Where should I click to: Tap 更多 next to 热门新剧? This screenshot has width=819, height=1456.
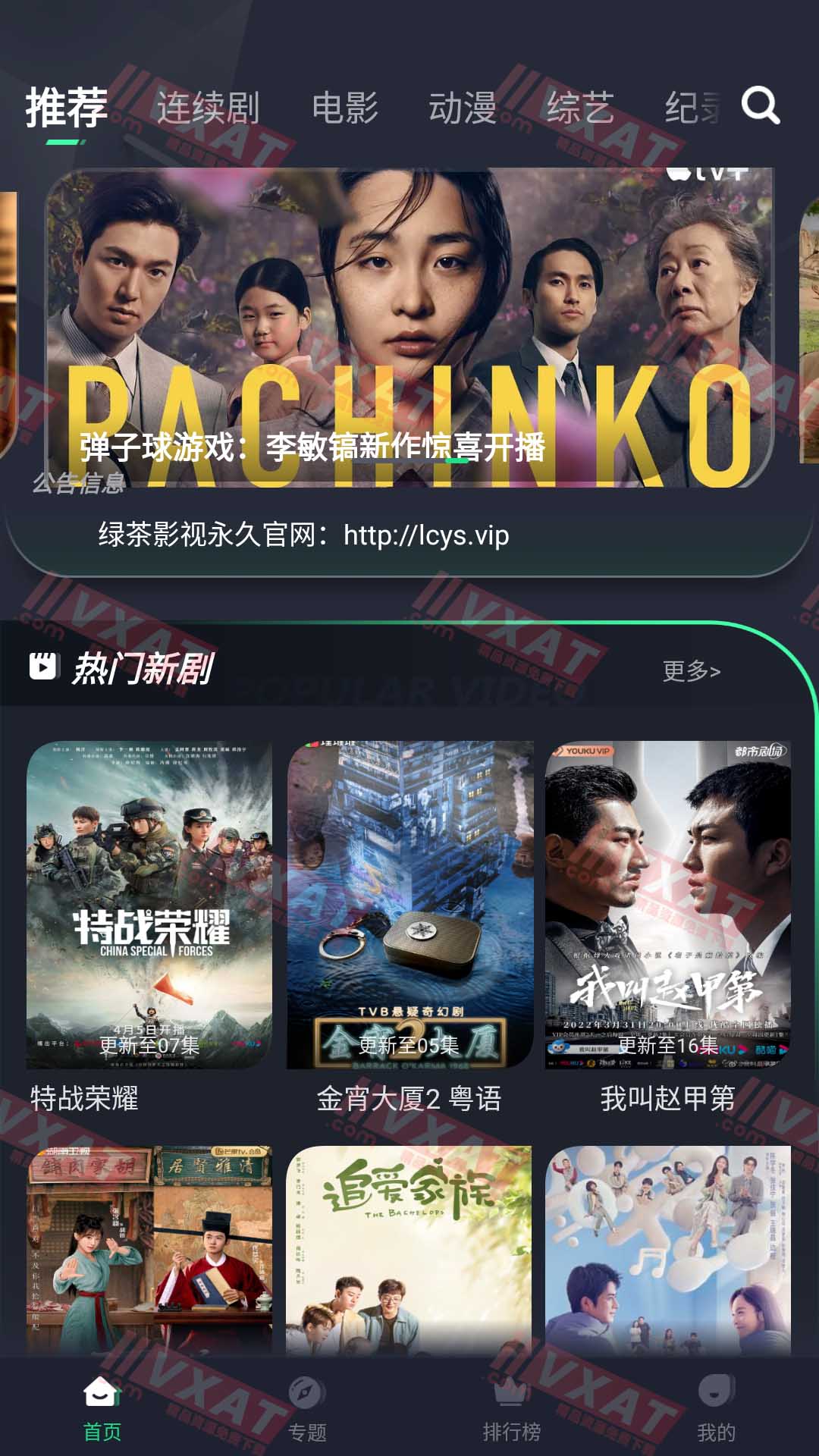click(691, 670)
